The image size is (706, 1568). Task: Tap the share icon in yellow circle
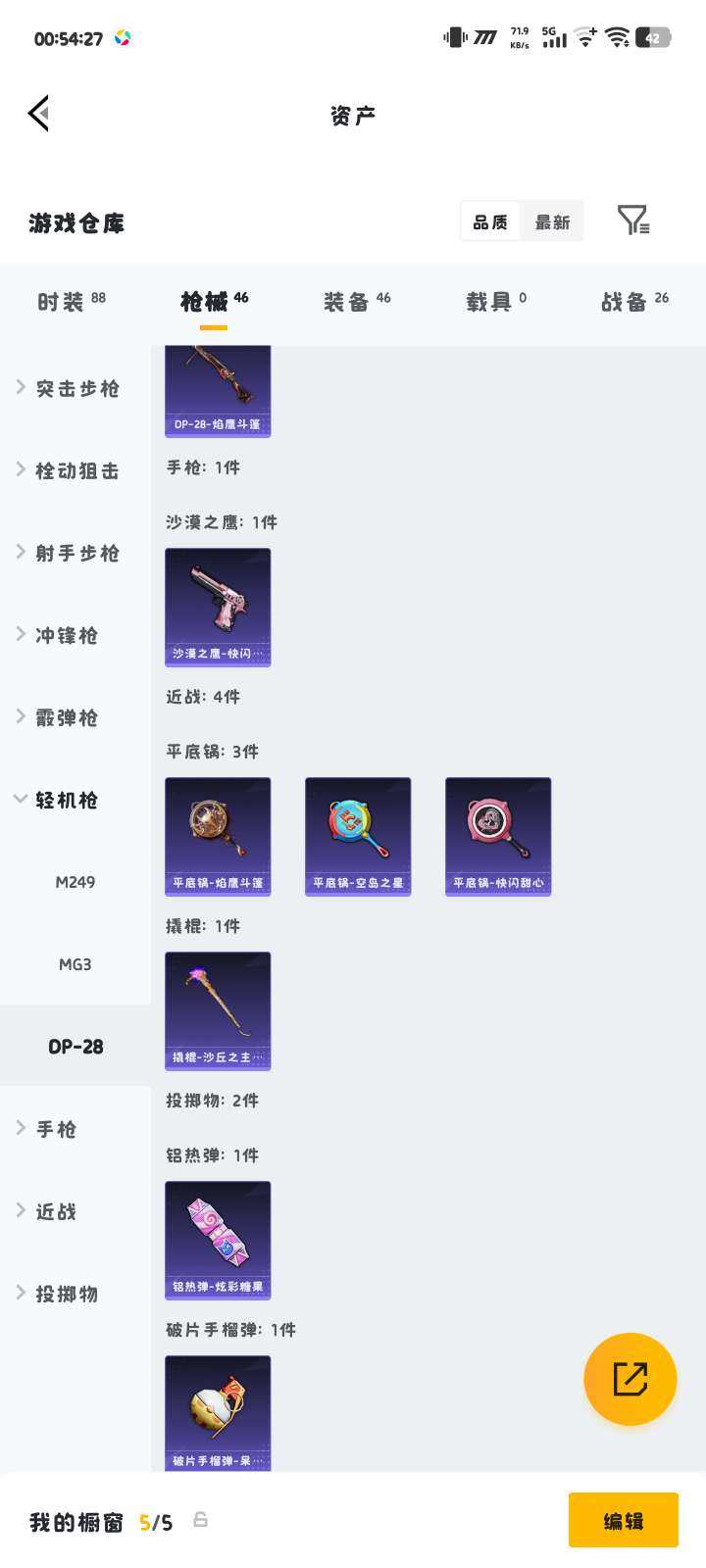click(630, 1379)
